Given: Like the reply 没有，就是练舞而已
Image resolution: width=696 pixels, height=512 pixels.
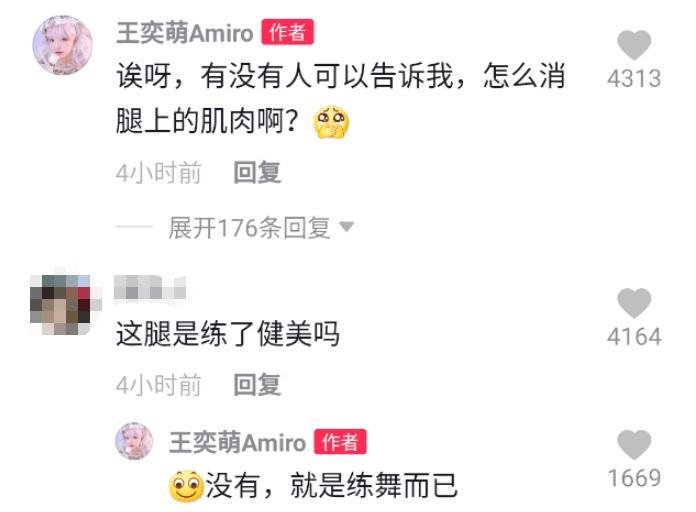Looking at the screenshot, I should (634, 445).
